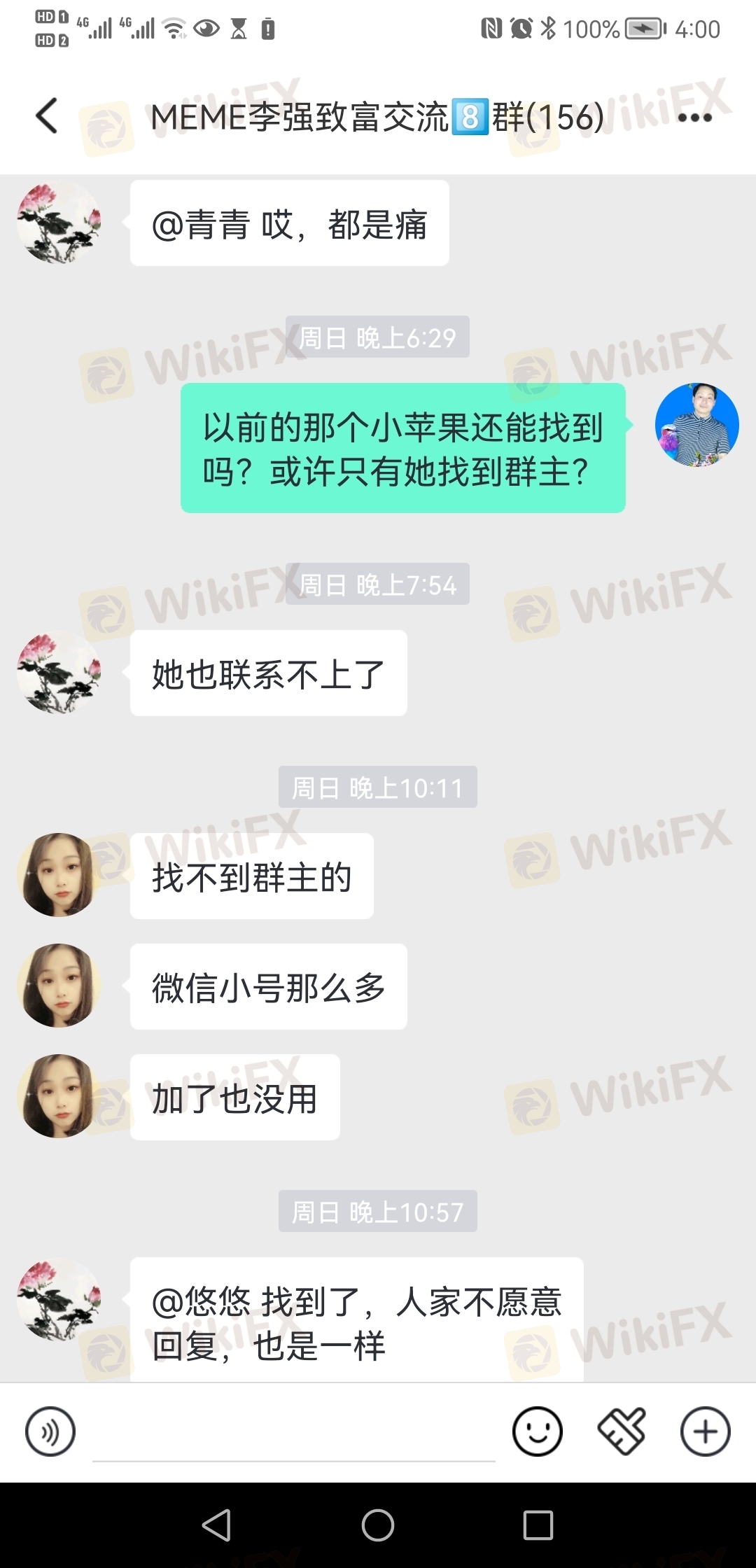756x1568 pixels.
Task: Go back from the group chat
Action: click(x=46, y=116)
